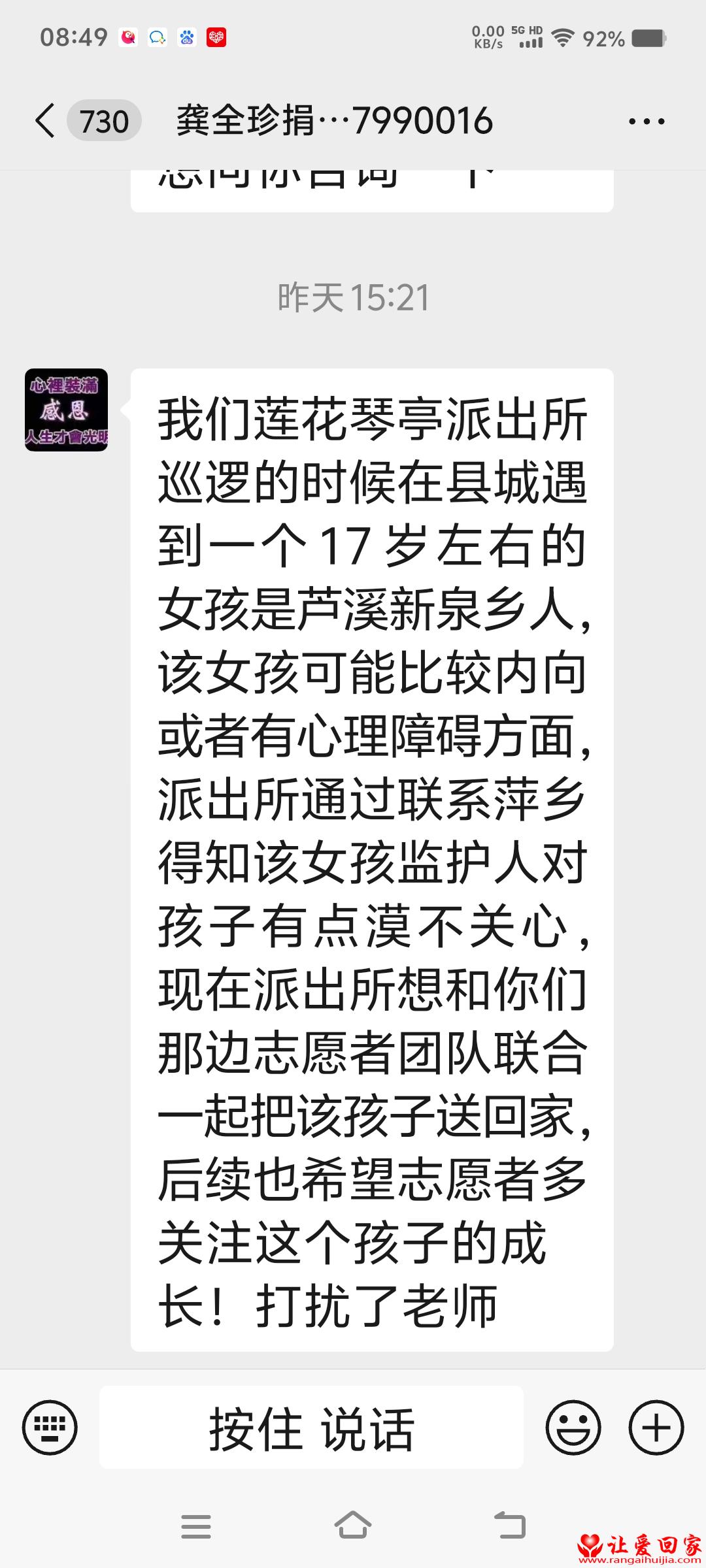Image resolution: width=706 pixels, height=1568 pixels.
Task: Go back to the chat list
Action: [46, 121]
